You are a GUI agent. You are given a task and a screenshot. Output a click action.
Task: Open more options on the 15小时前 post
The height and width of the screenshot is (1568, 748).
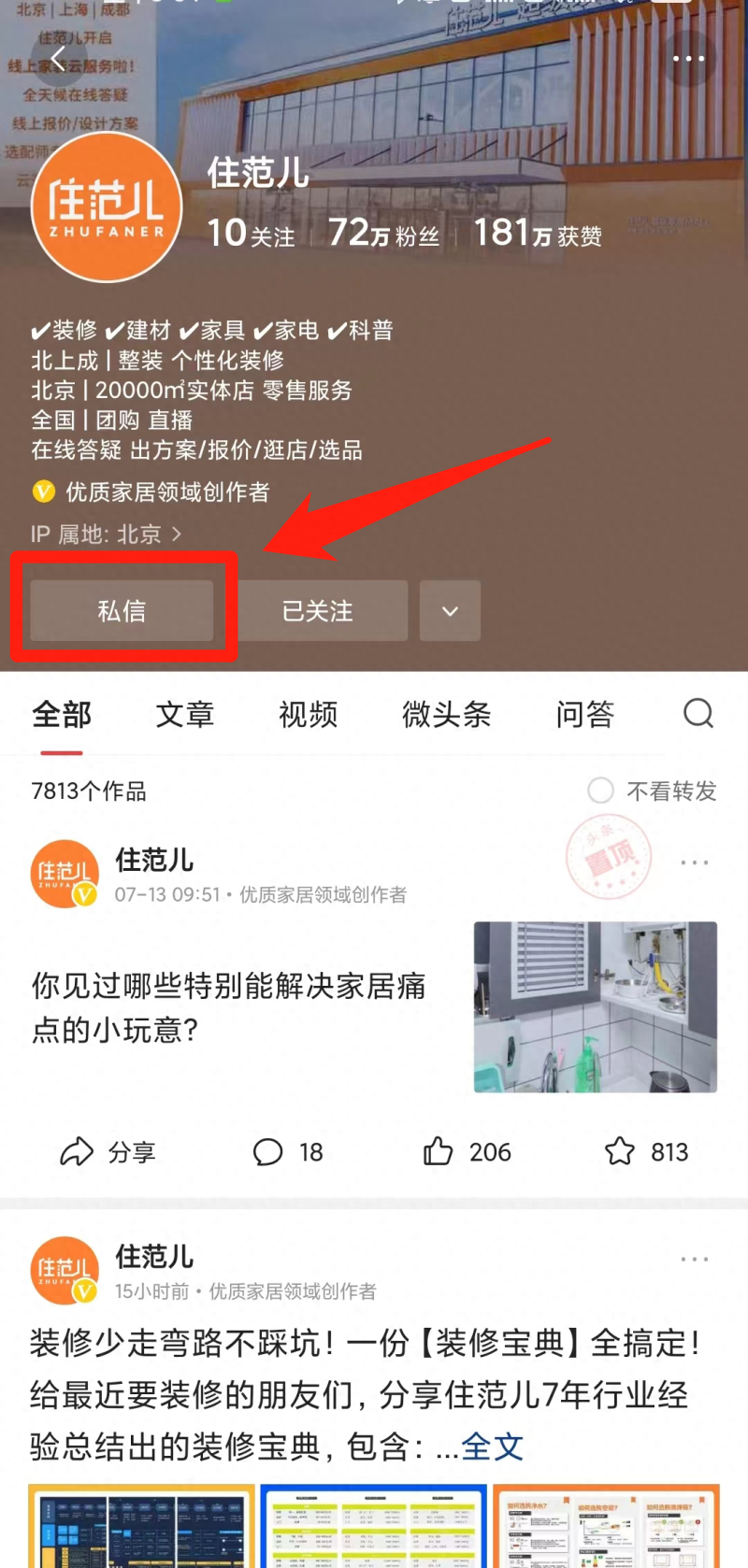pyautogui.click(x=694, y=1260)
